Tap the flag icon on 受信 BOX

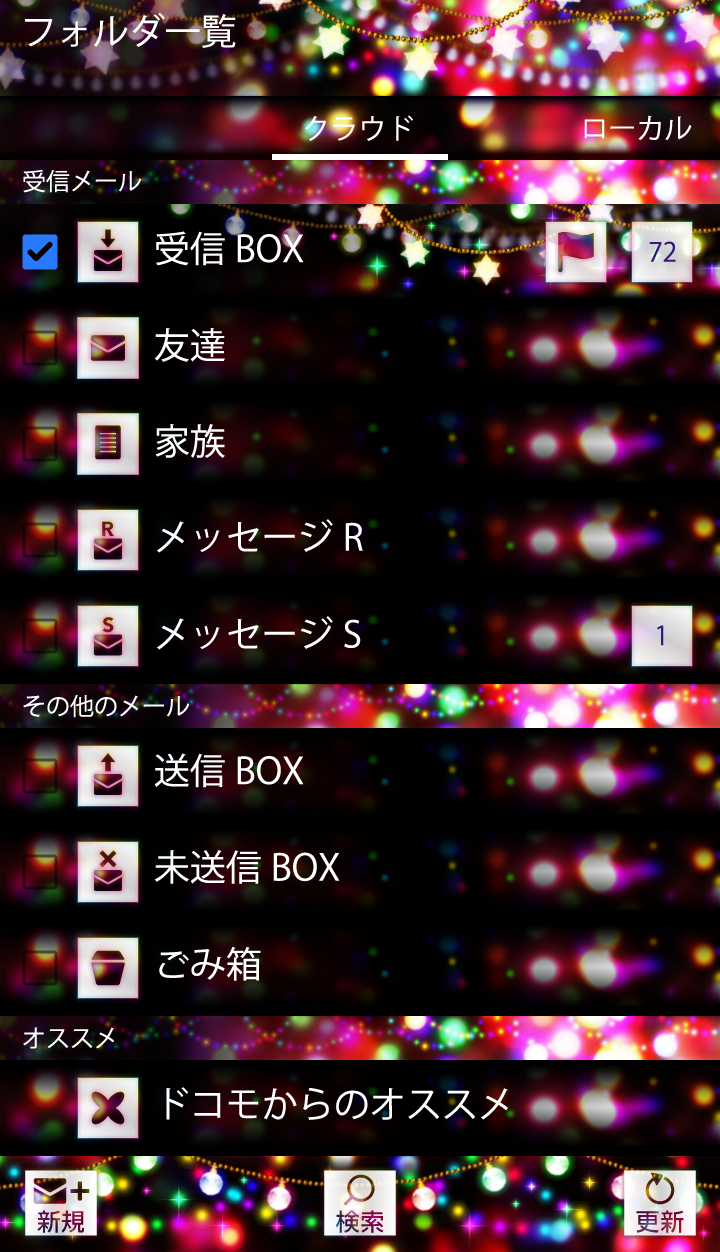tap(576, 252)
